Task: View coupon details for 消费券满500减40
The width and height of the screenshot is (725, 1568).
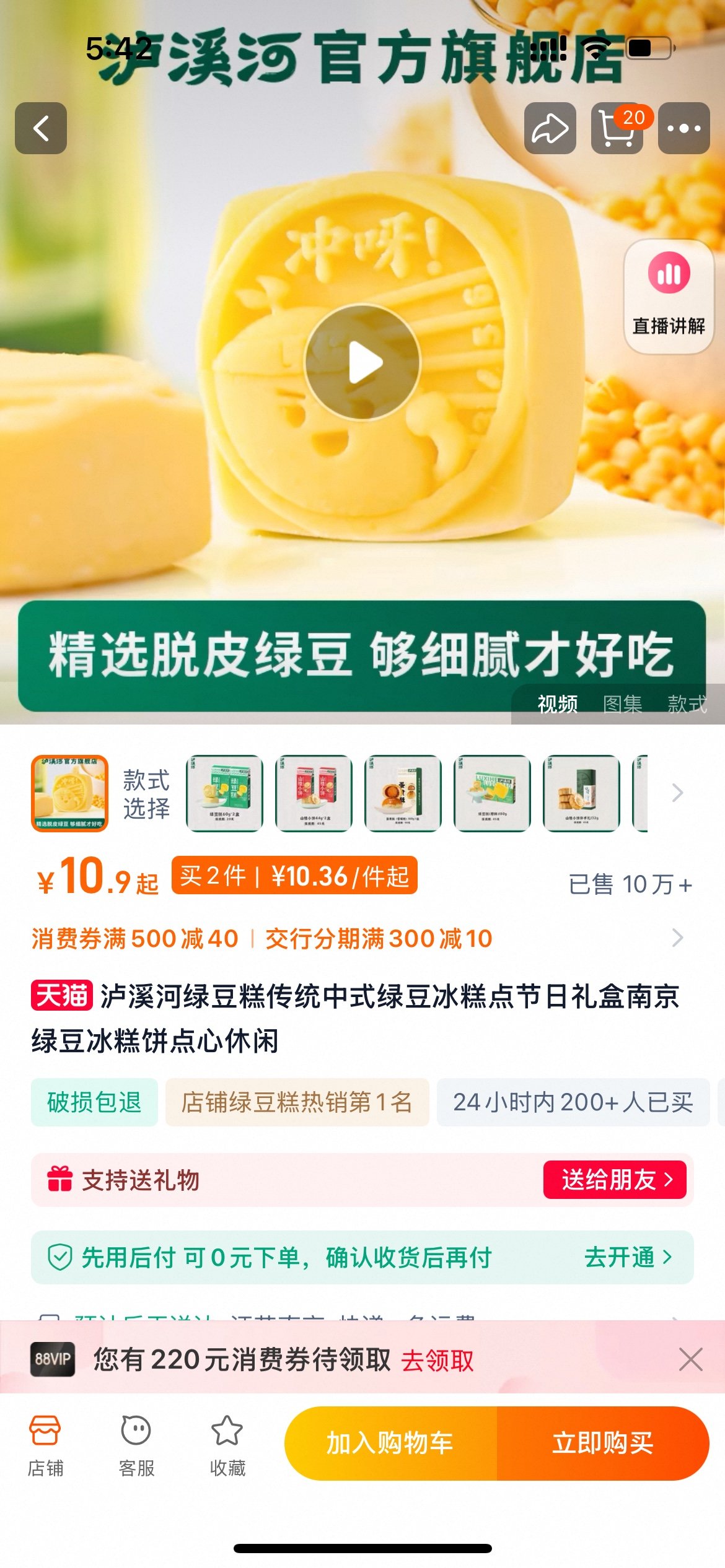Action: click(x=135, y=939)
